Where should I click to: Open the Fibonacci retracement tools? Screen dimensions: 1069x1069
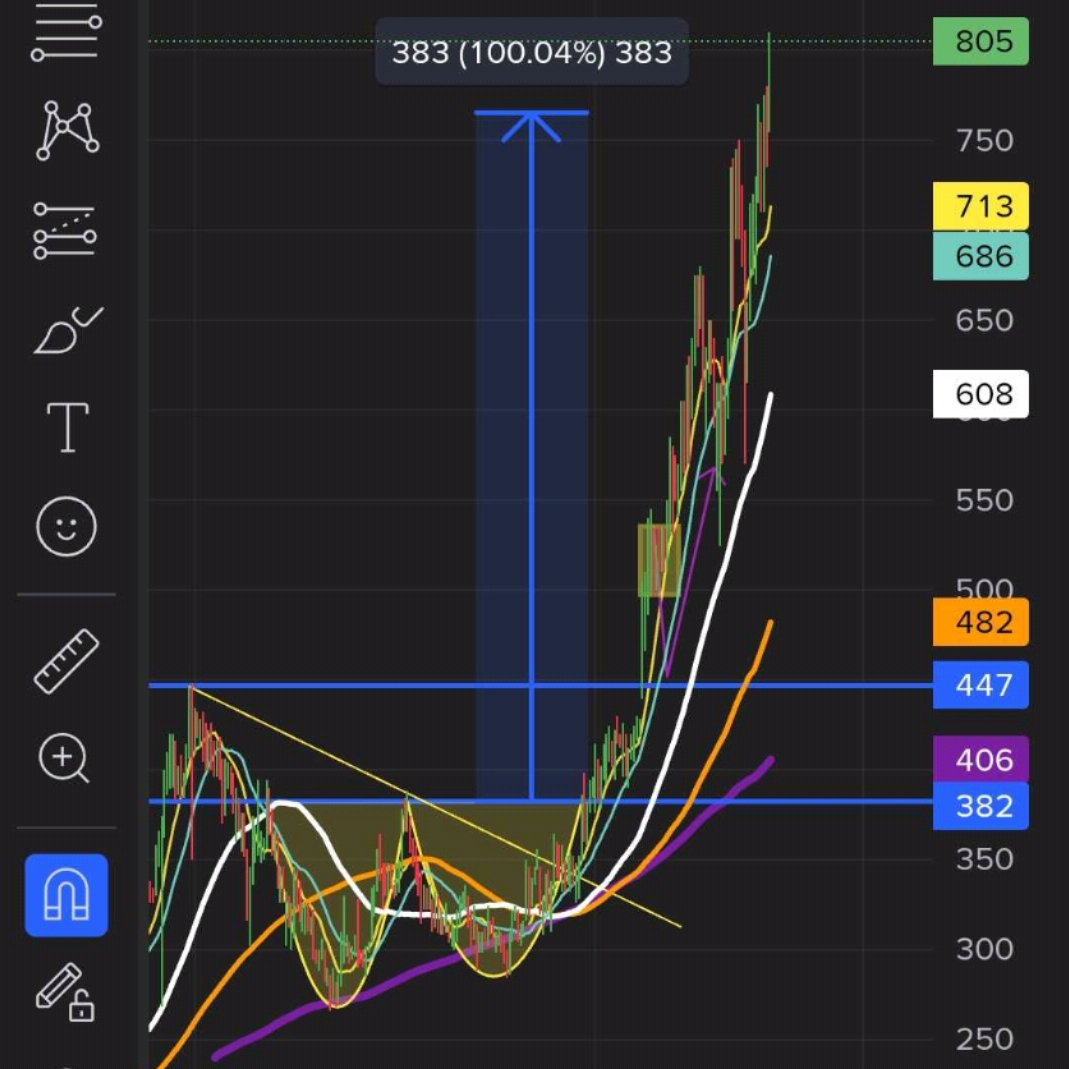click(x=66, y=37)
